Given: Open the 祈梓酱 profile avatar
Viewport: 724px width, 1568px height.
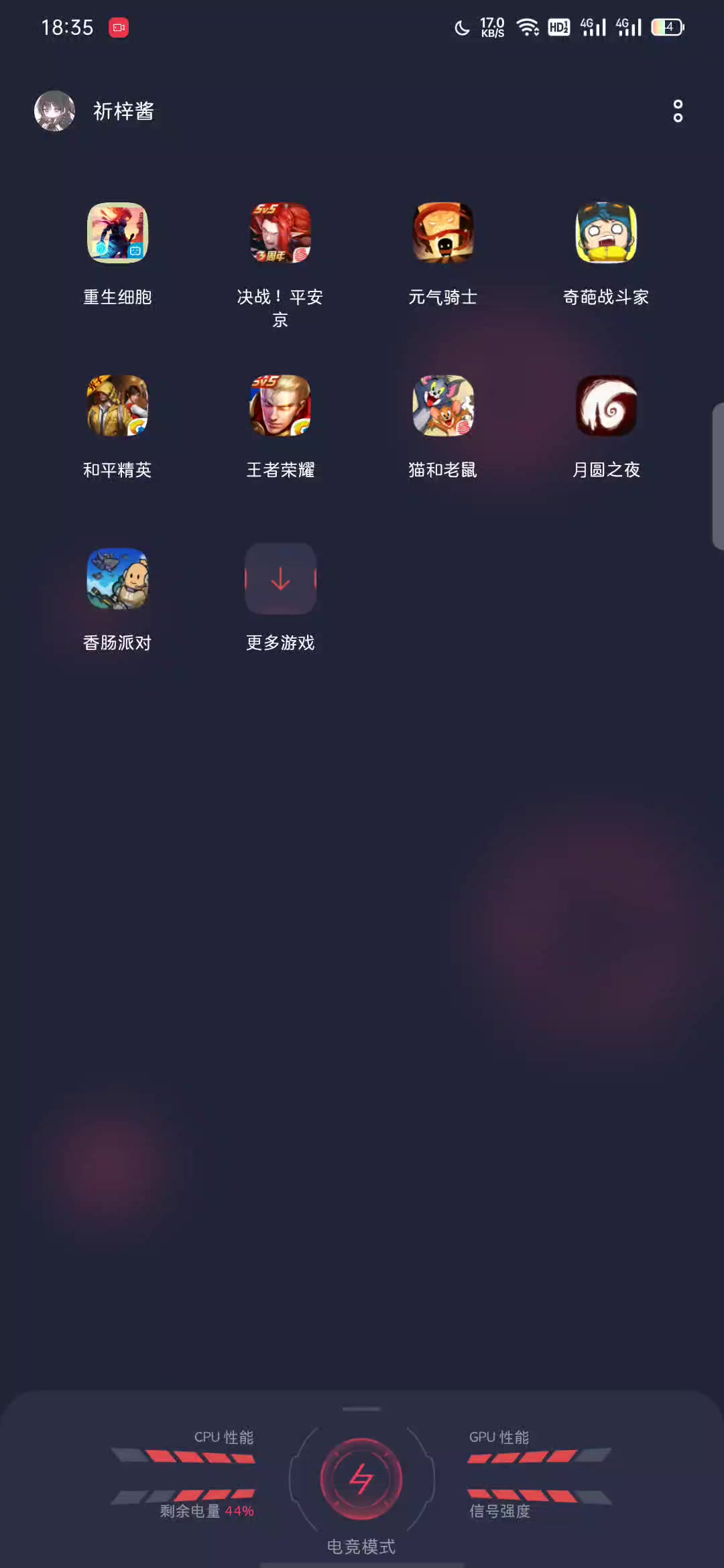Looking at the screenshot, I should click(54, 111).
